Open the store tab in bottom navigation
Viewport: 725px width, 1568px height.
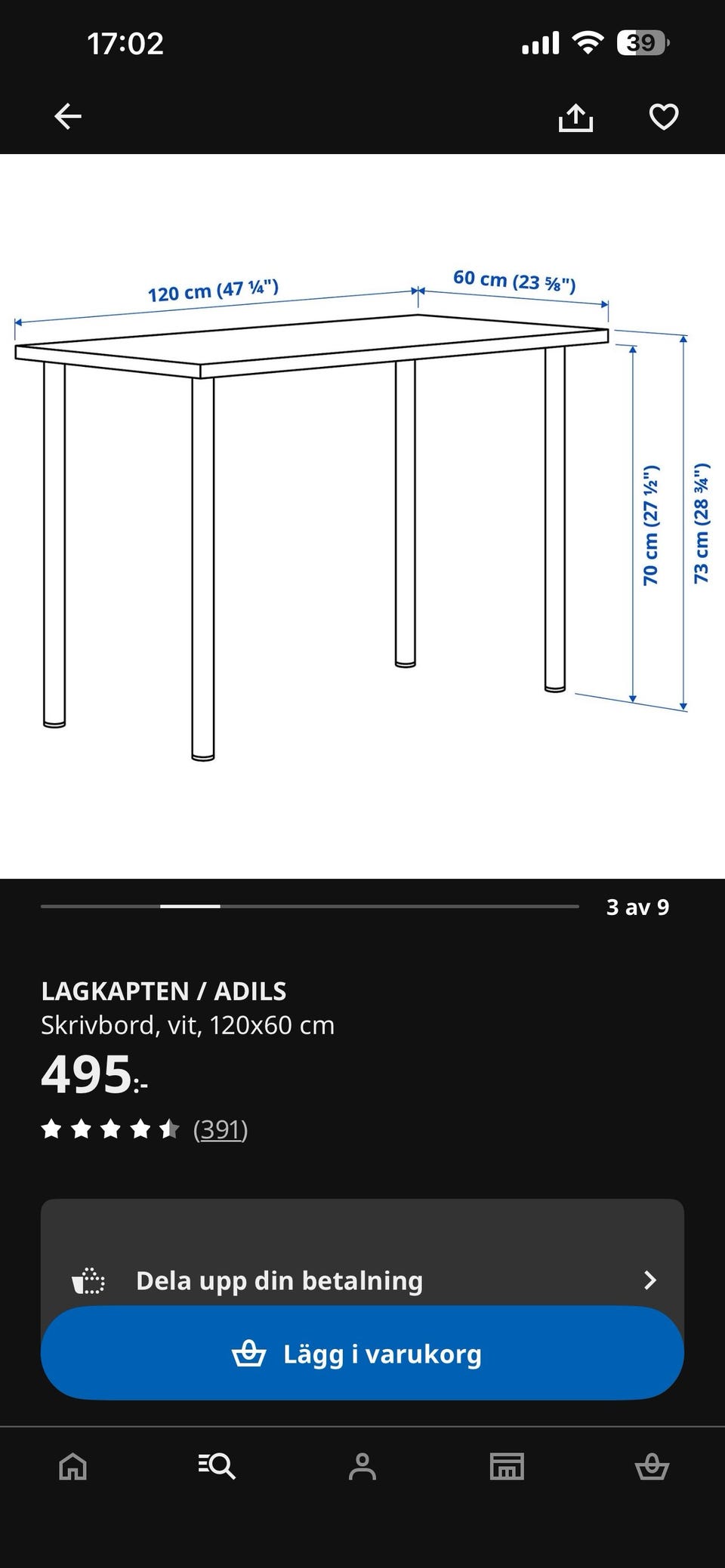click(507, 1467)
